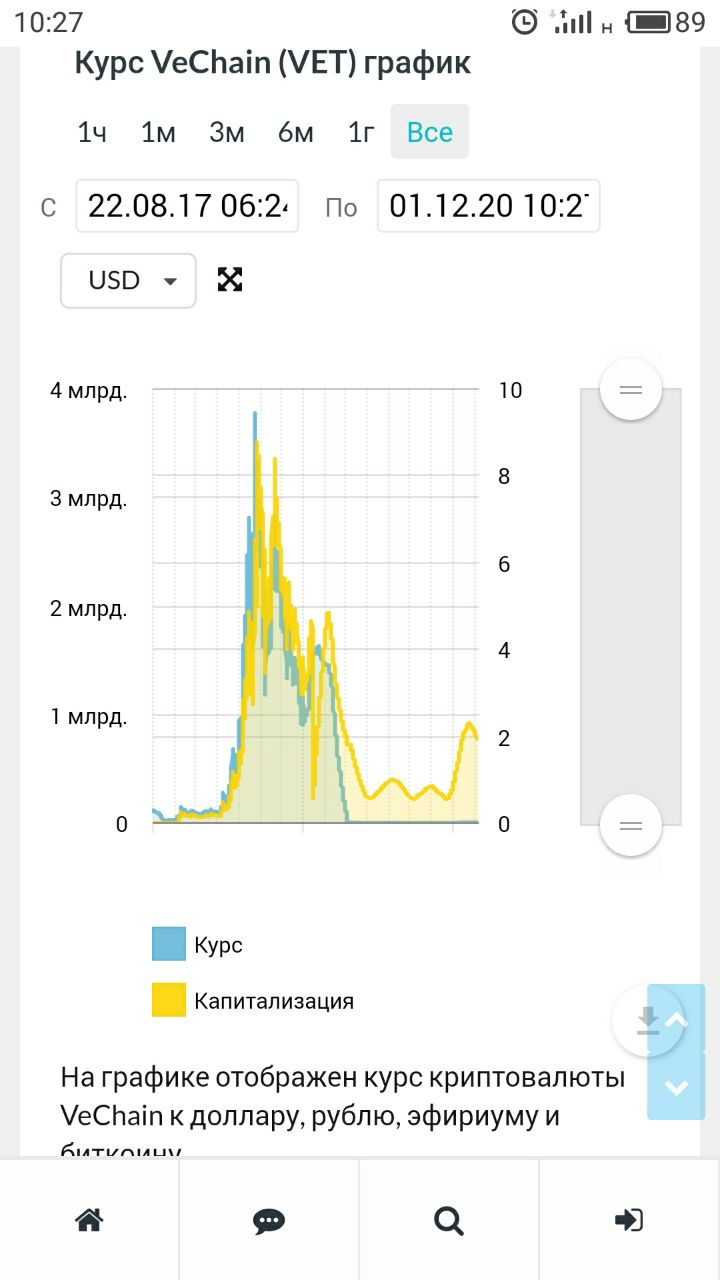Choose the 1г time range
This screenshot has height=1280, width=720.
point(361,132)
